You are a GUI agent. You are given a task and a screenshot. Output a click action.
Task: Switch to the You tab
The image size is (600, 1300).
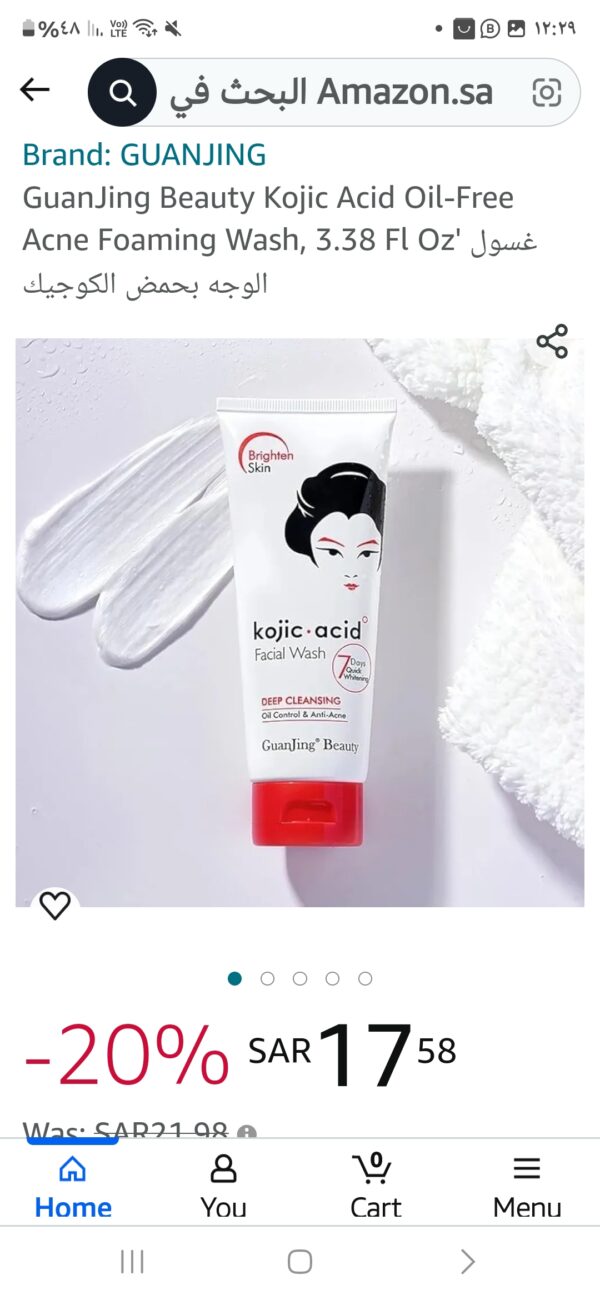pyautogui.click(x=224, y=1187)
